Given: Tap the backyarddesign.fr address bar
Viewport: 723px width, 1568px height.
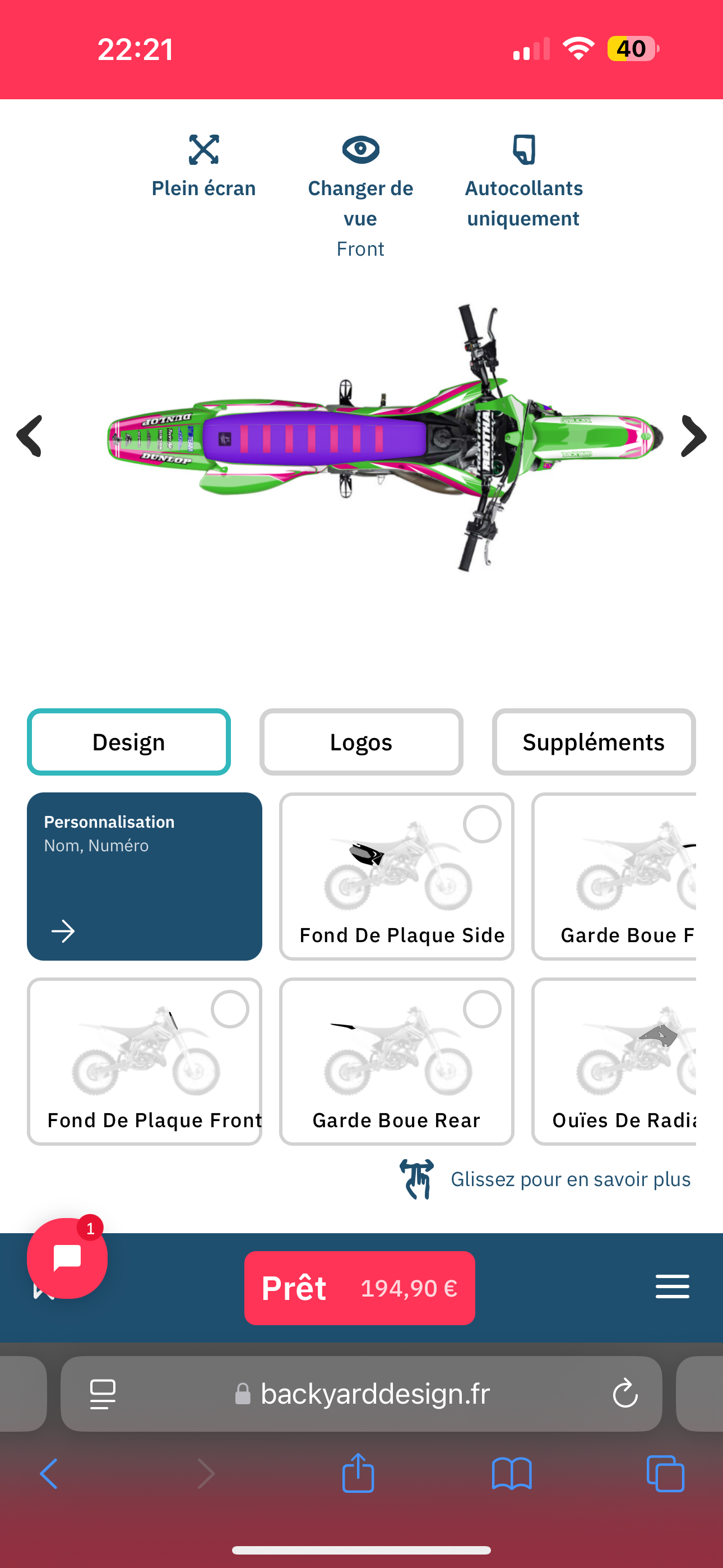Looking at the screenshot, I should click(x=374, y=1393).
